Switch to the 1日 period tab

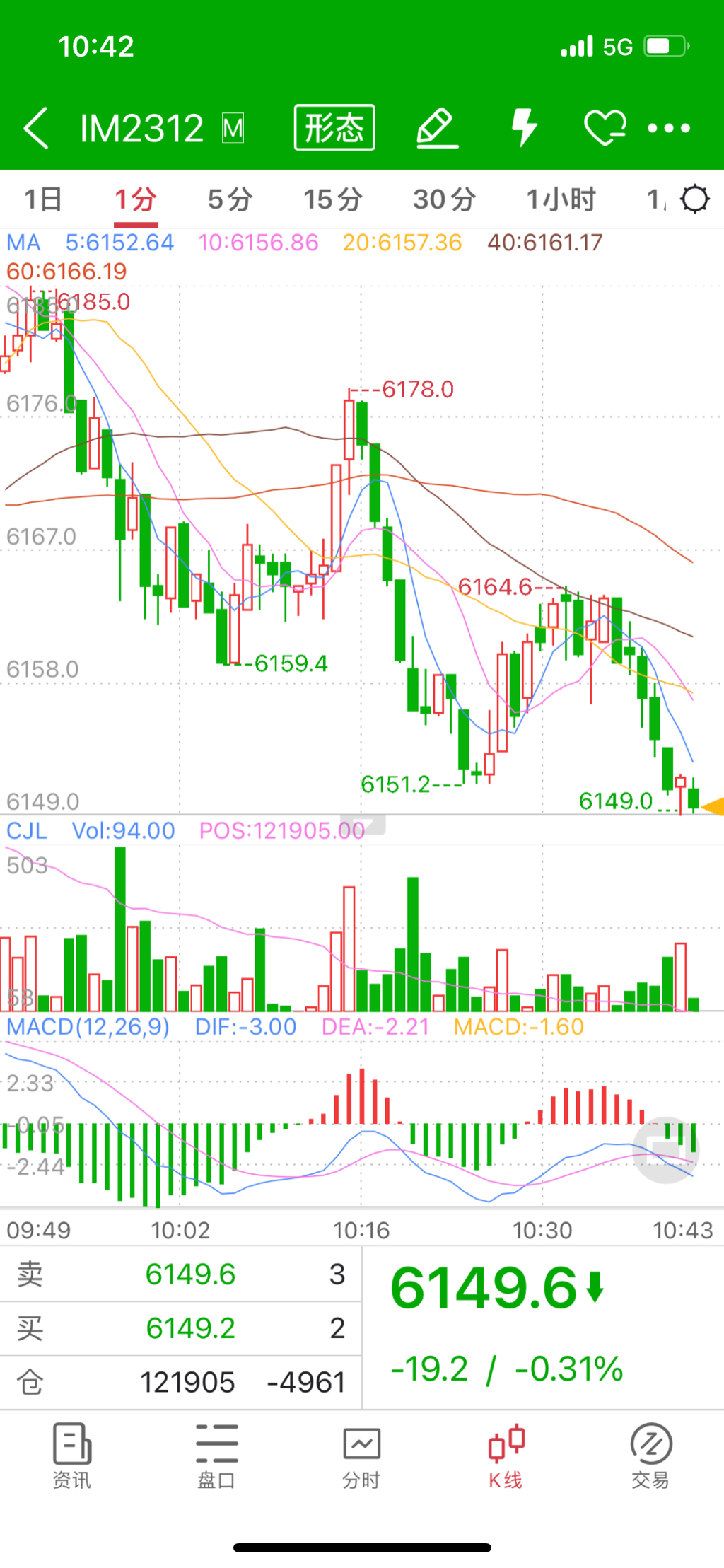(43, 199)
